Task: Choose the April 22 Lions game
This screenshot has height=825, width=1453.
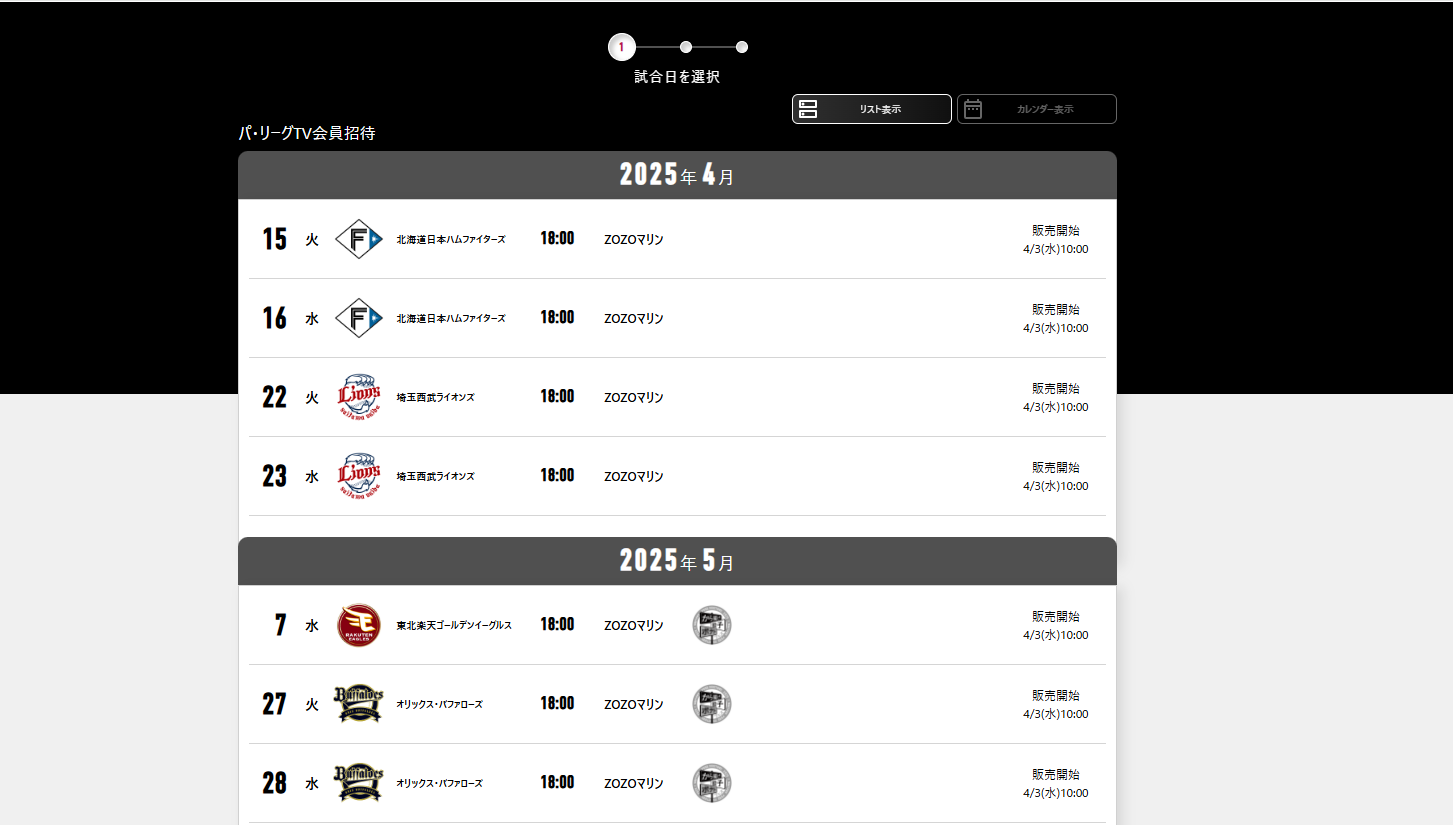Action: pos(676,397)
